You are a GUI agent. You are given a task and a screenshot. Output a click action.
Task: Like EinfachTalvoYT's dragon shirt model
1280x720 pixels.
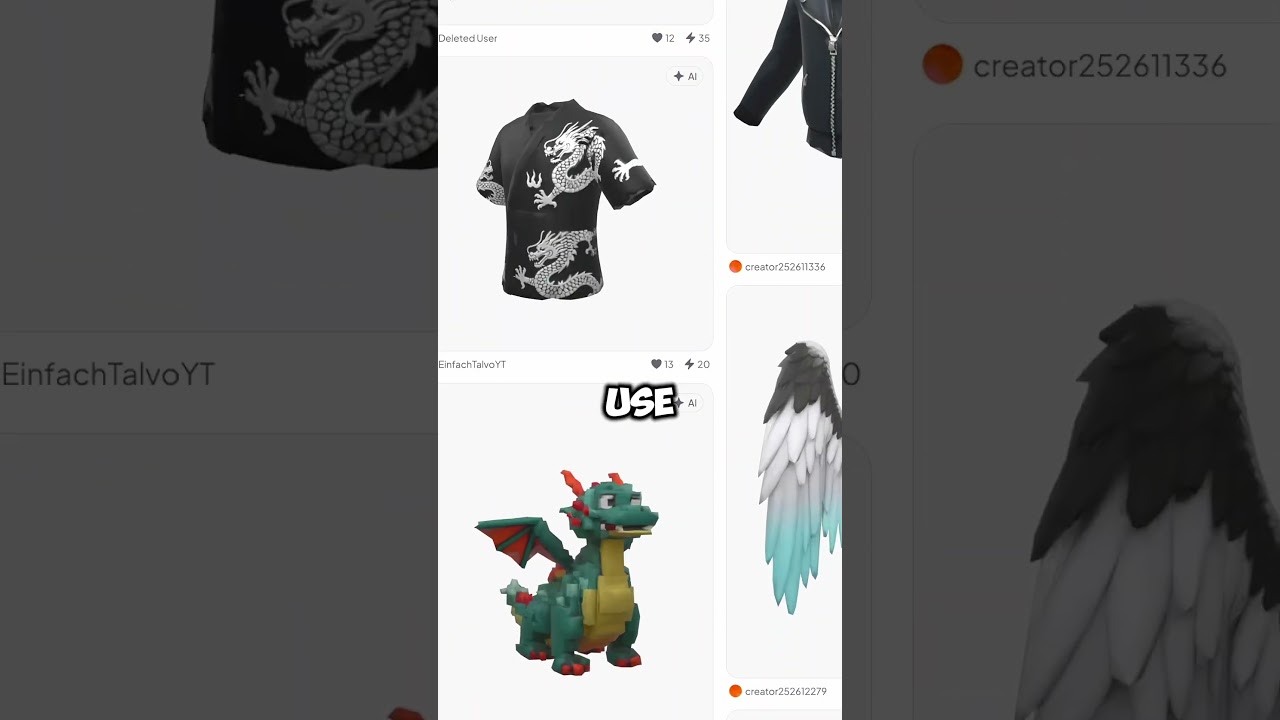tap(657, 364)
